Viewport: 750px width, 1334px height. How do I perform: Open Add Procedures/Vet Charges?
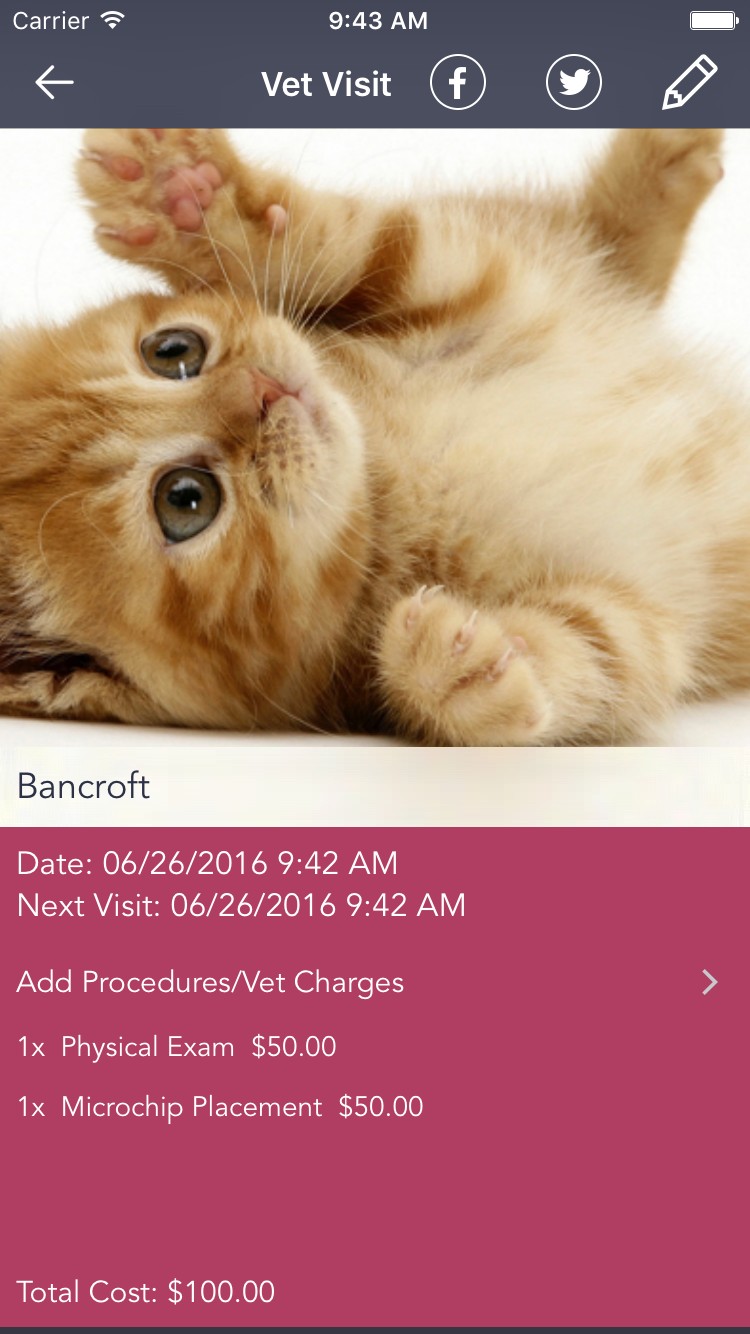(x=375, y=982)
